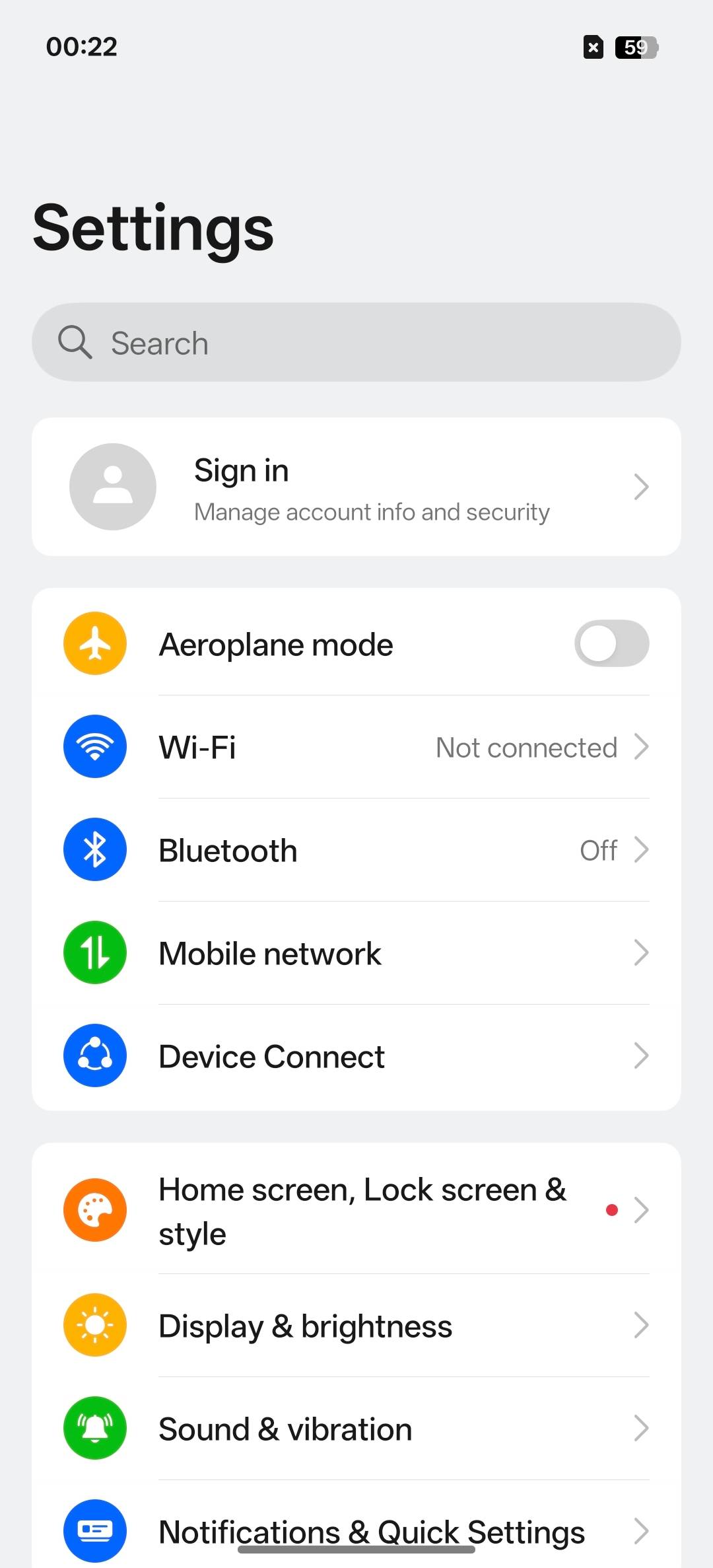Screen dimensions: 713x1568
Task: Open Home screen, Lock screen & style
Action: 356,1210
